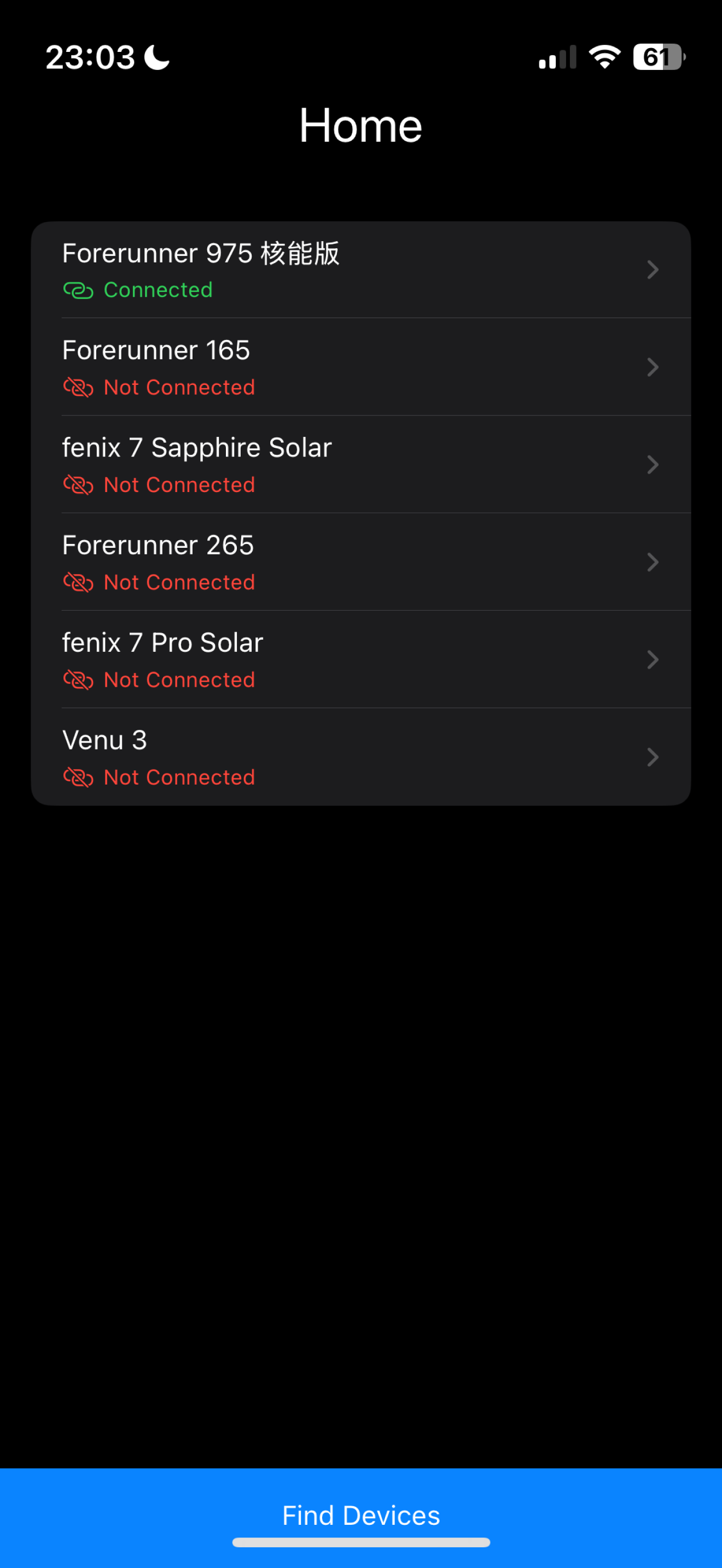
Task: Tap the Find Devices button
Action: (x=360, y=1515)
